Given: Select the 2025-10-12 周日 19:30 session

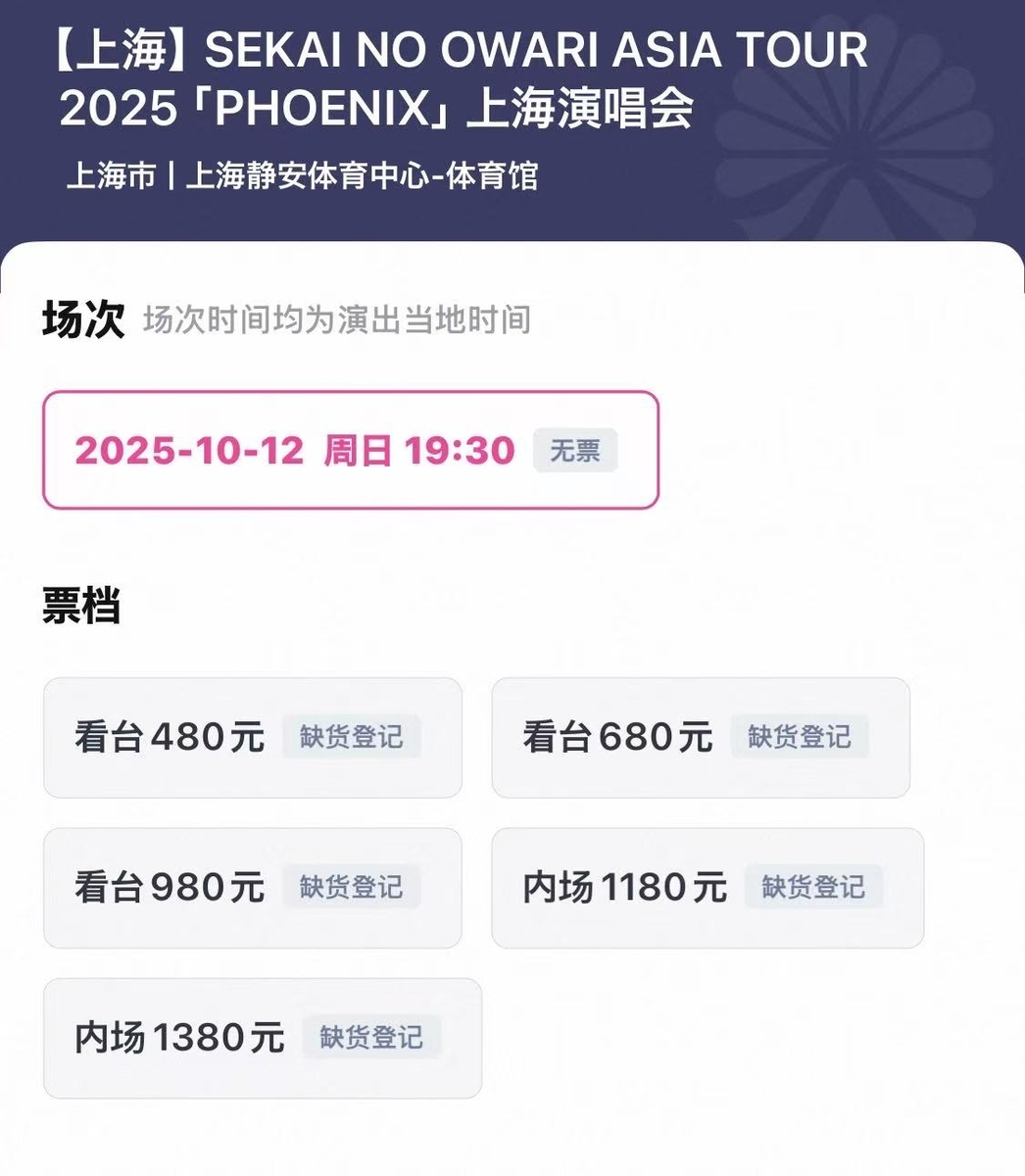Looking at the screenshot, I should 350,450.
